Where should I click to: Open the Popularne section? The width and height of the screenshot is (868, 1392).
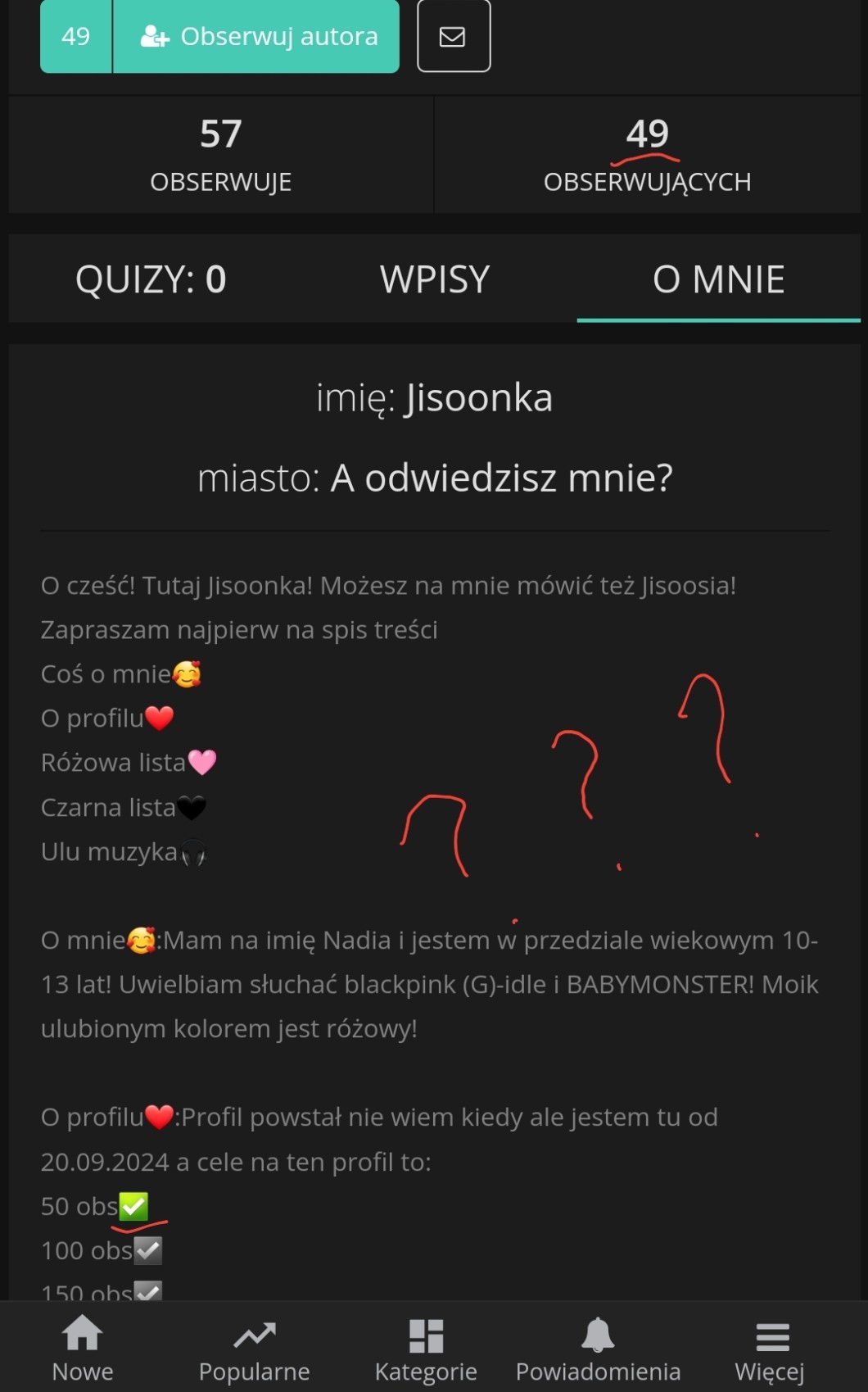point(254,1348)
